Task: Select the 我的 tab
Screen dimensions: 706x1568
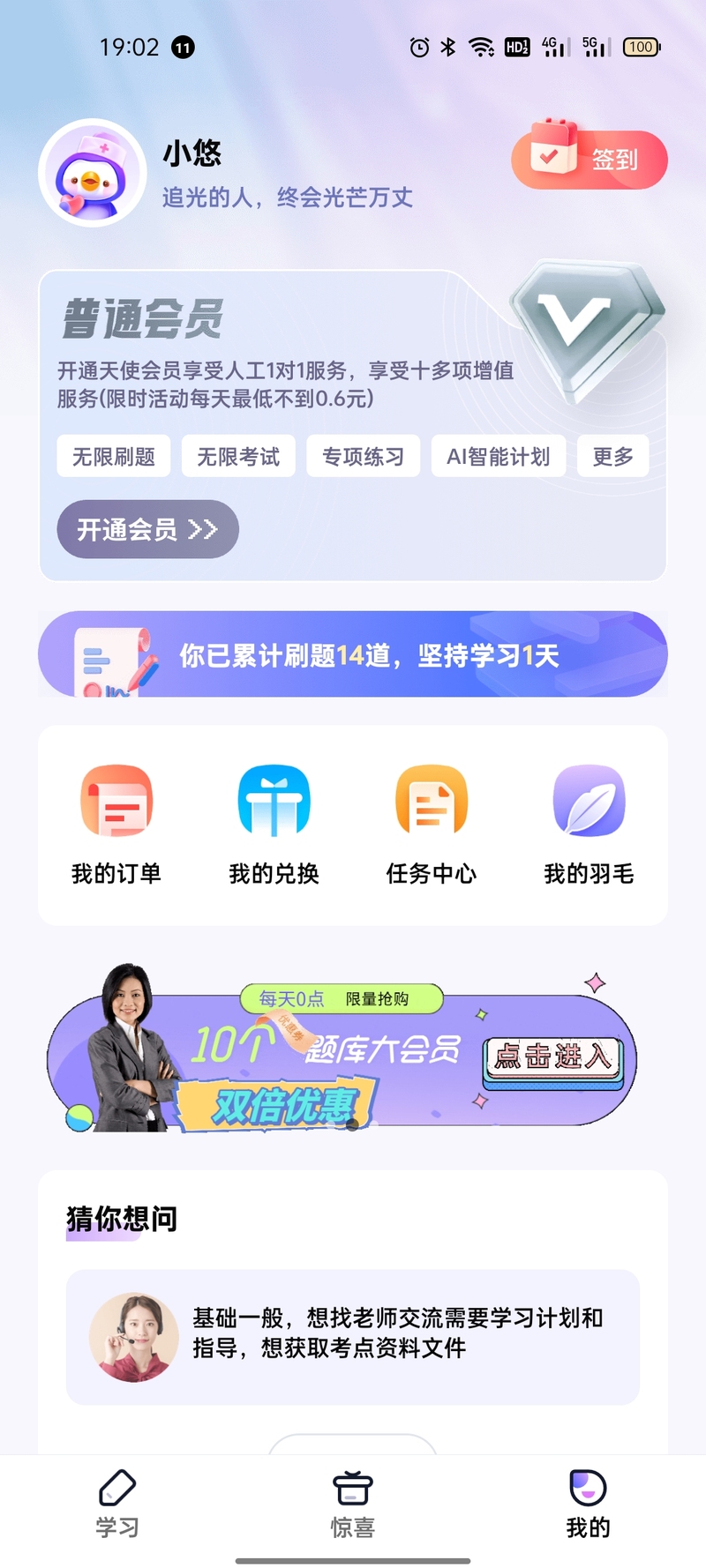Action: tap(588, 1504)
